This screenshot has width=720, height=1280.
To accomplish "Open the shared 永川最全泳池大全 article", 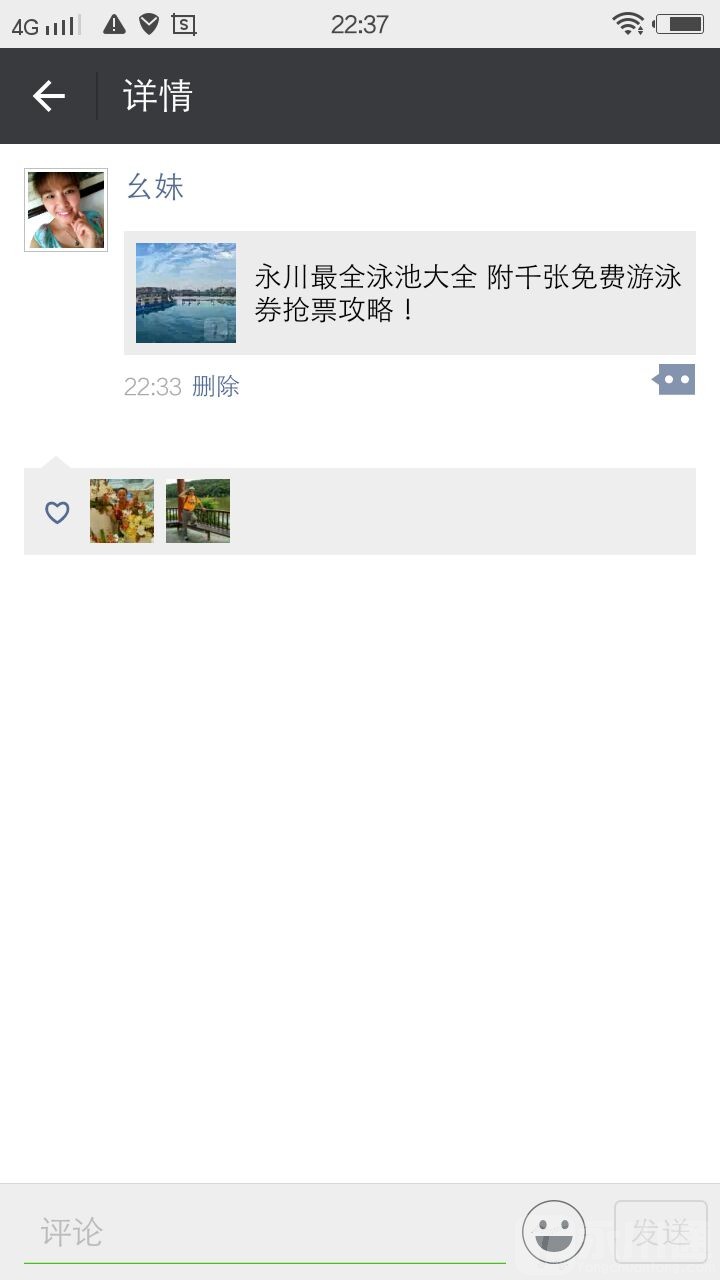I will [x=410, y=293].
